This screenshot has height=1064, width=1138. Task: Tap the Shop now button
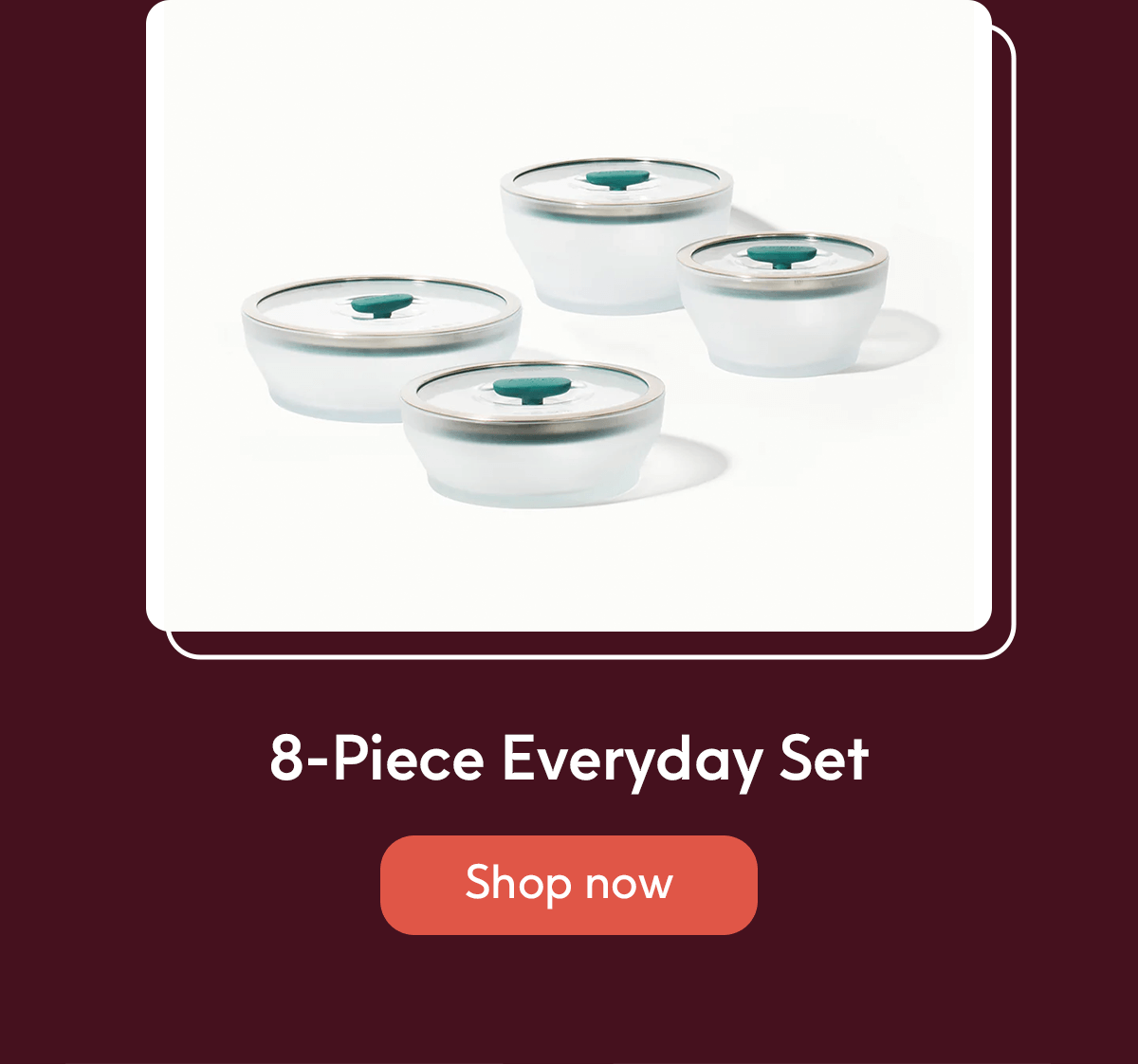click(x=569, y=884)
